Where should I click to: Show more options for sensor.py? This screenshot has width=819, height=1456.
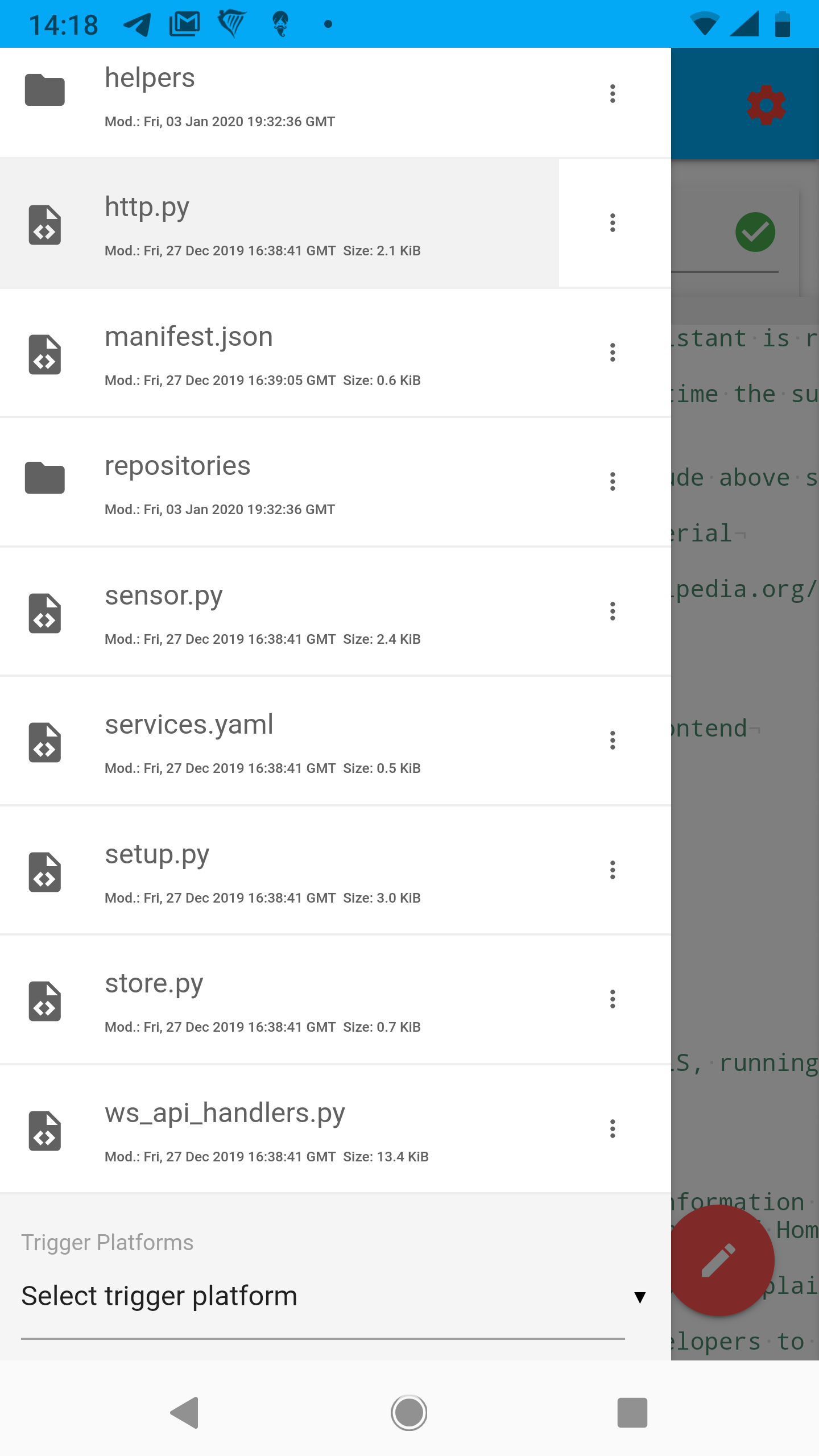pos(613,611)
